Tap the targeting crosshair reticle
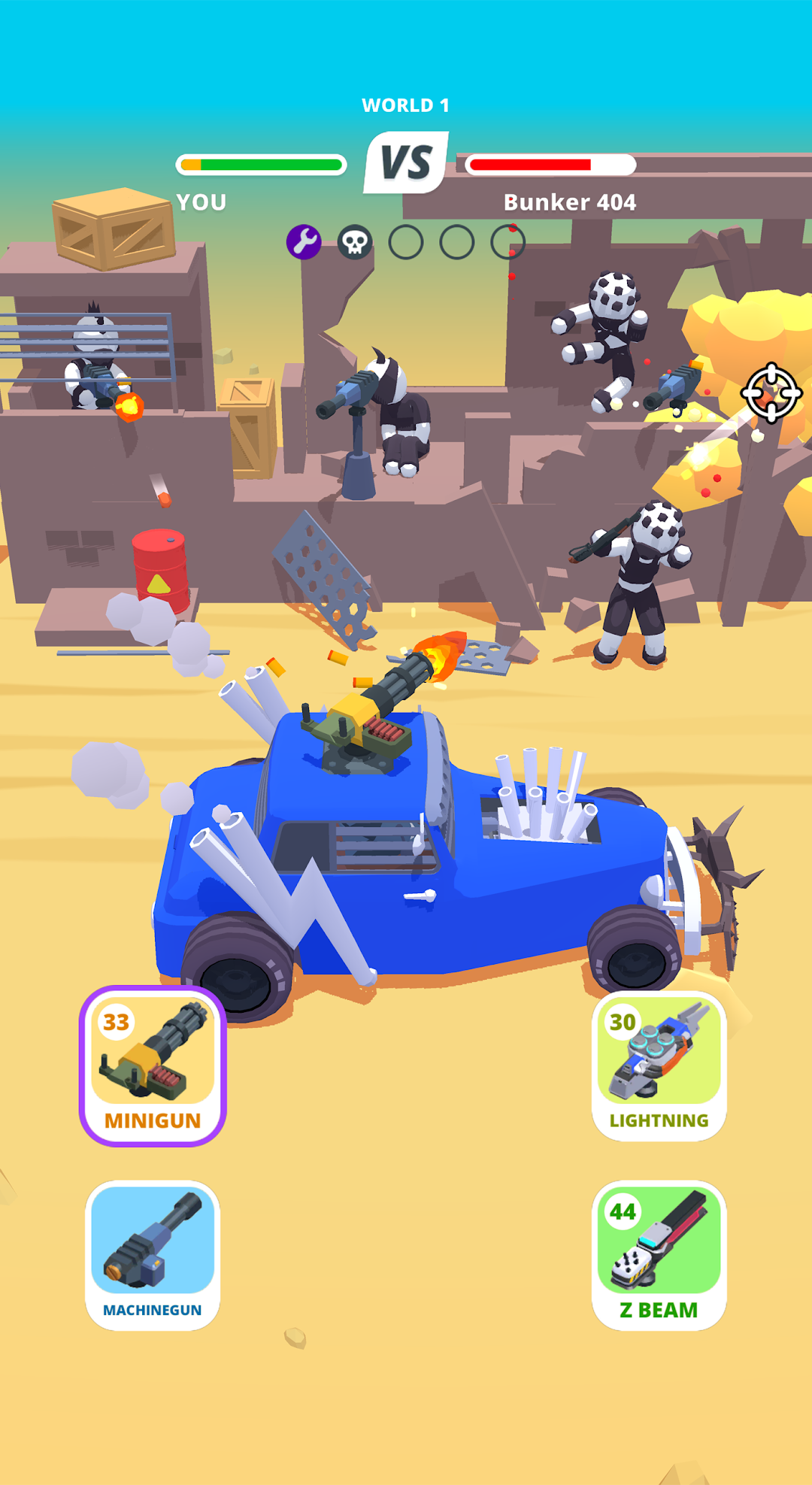Image resolution: width=812 pixels, height=1485 pixels. [x=771, y=393]
